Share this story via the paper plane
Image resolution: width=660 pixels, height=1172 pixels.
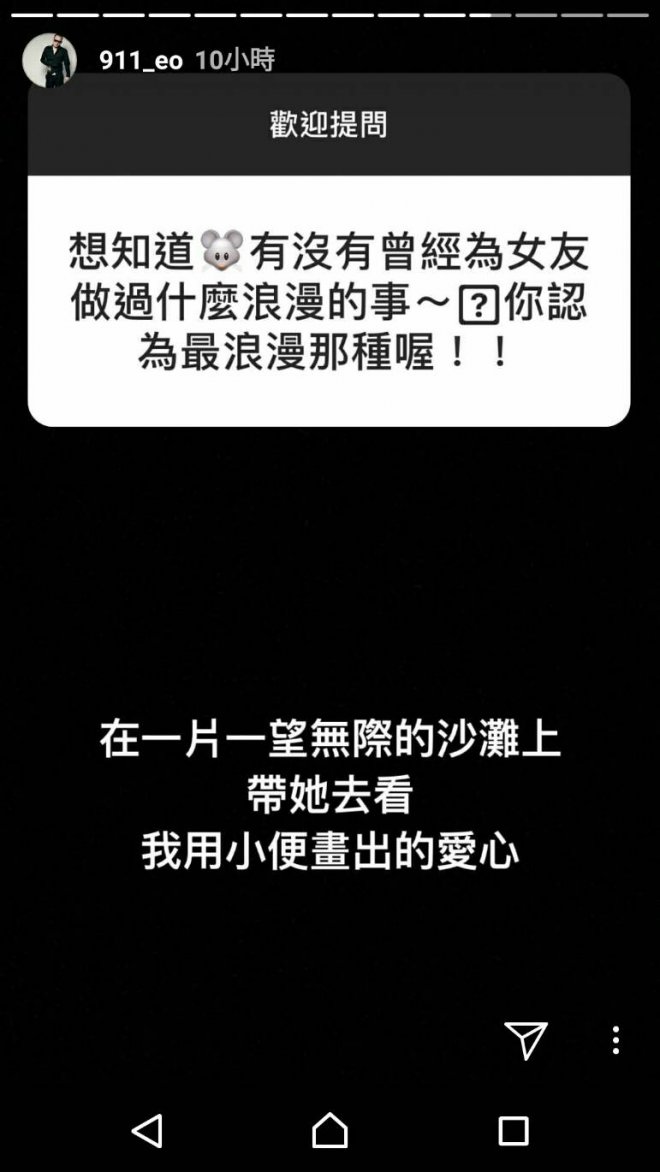coord(526,1040)
